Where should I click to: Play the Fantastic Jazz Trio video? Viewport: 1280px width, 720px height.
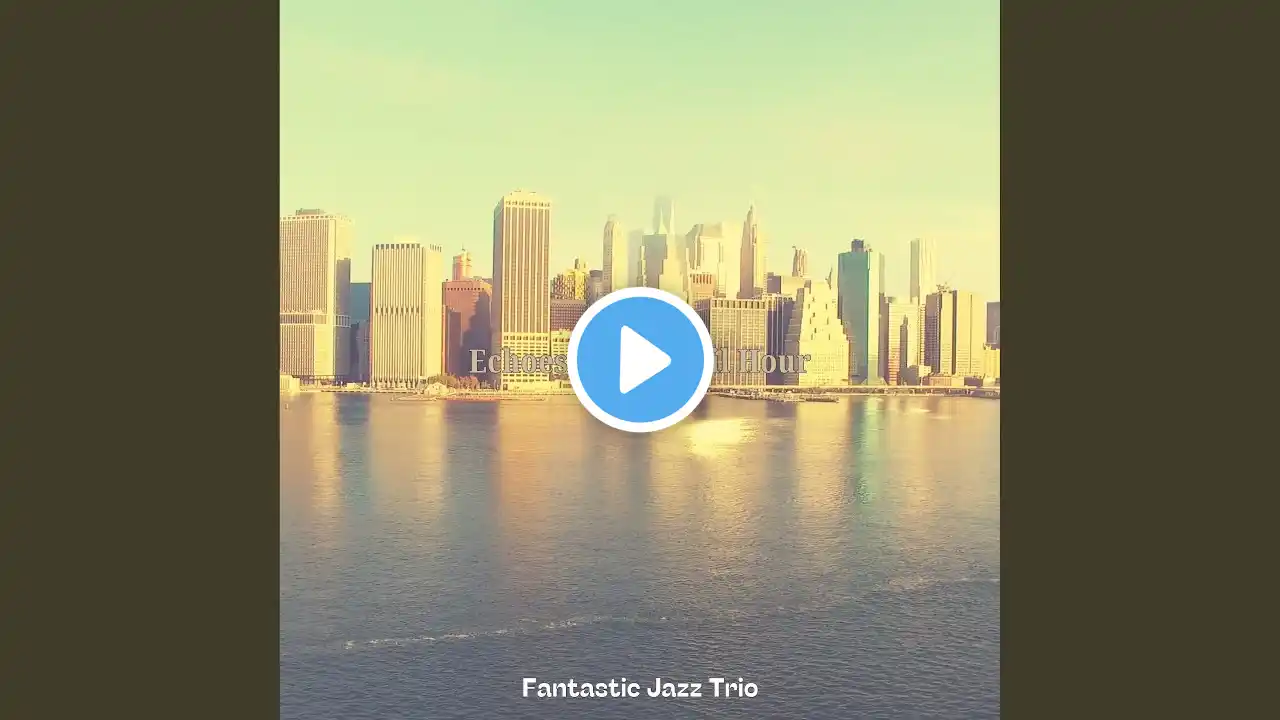click(x=640, y=360)
